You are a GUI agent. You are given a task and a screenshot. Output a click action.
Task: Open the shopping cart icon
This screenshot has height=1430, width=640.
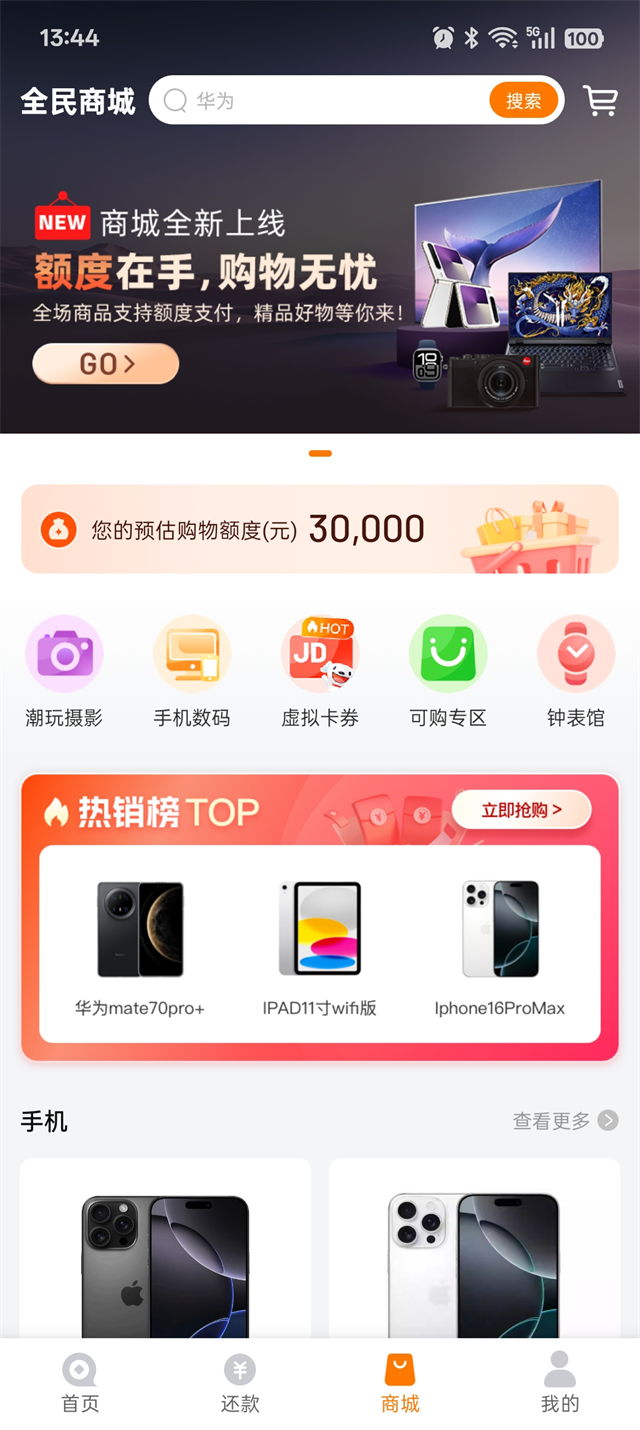pos(600,101)
